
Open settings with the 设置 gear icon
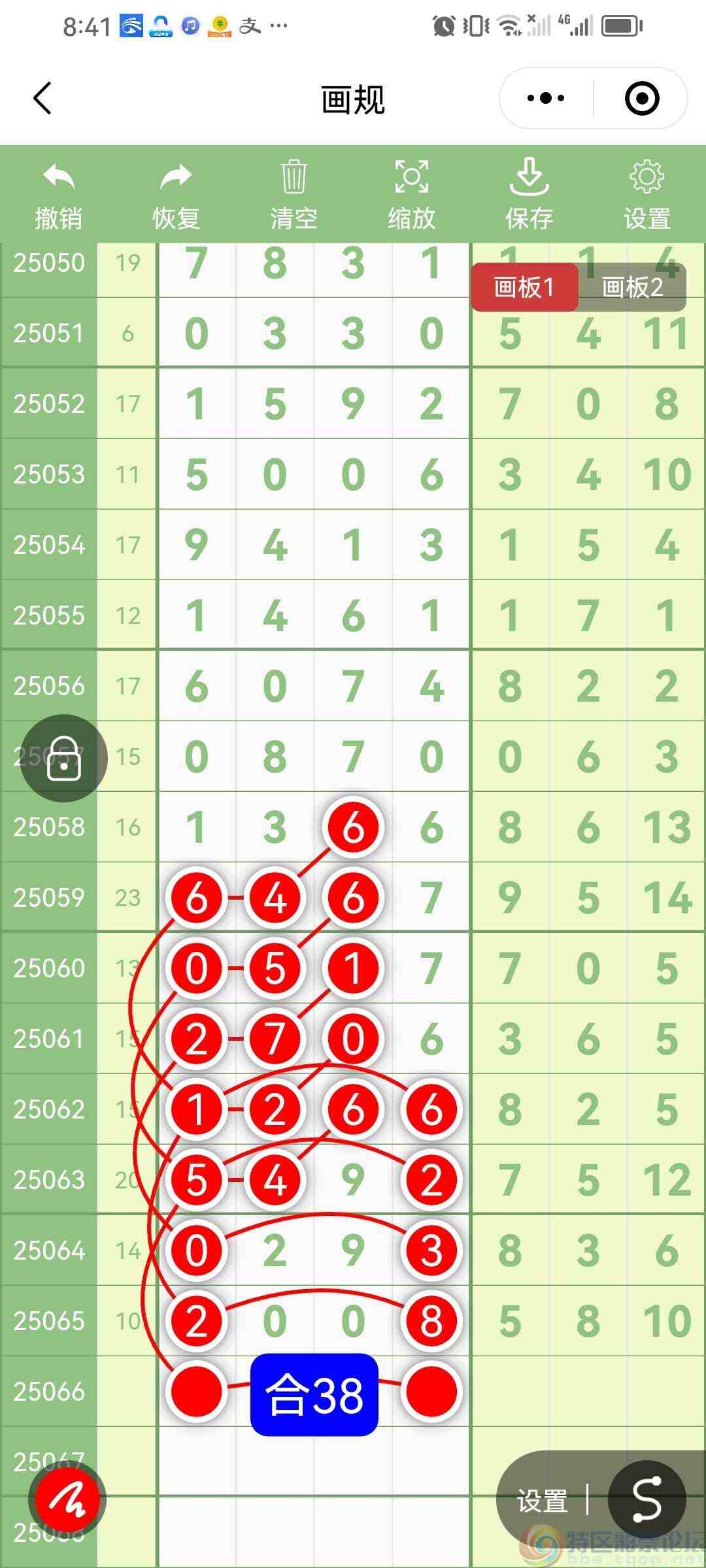click(x=646, y=178)
